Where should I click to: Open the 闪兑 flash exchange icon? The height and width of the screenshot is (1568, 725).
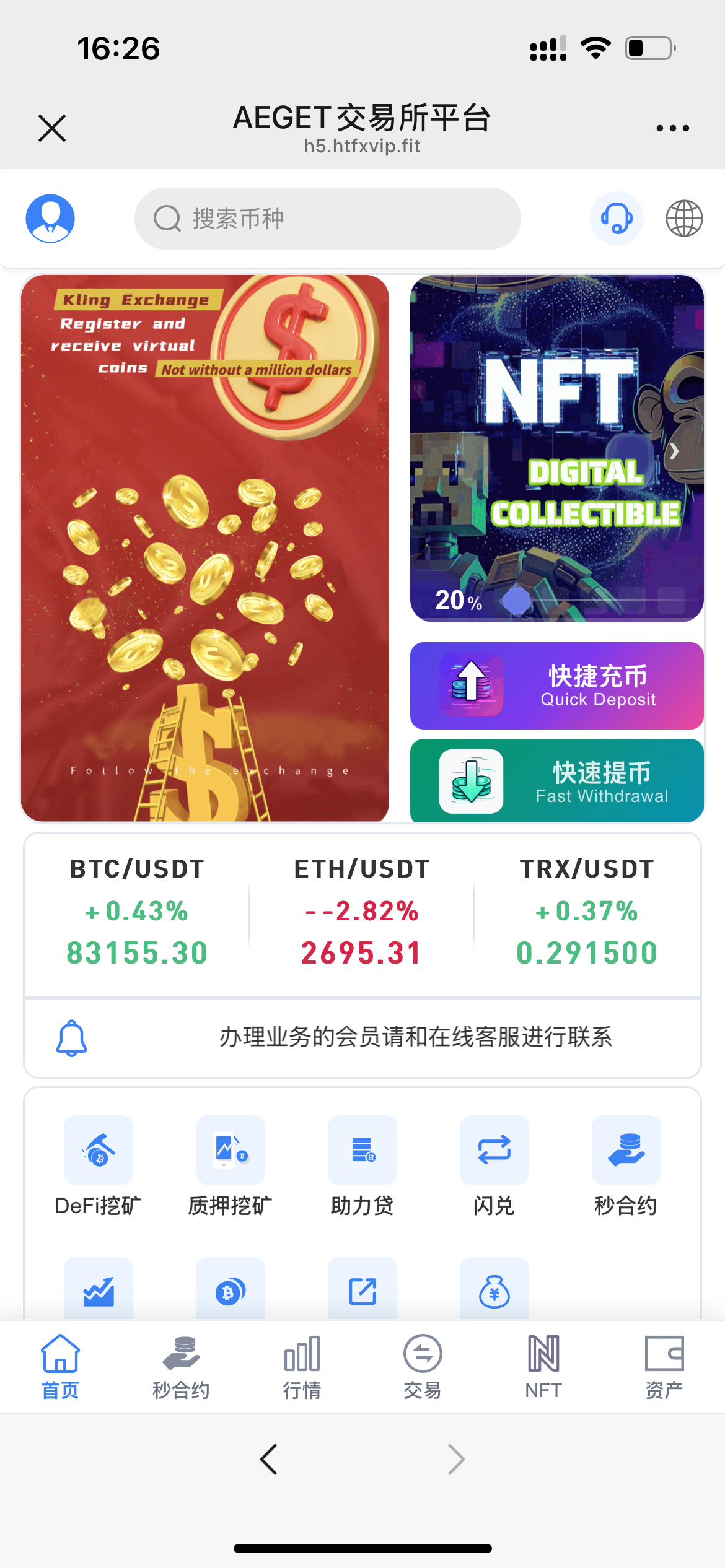click(x=494, y=1150)
